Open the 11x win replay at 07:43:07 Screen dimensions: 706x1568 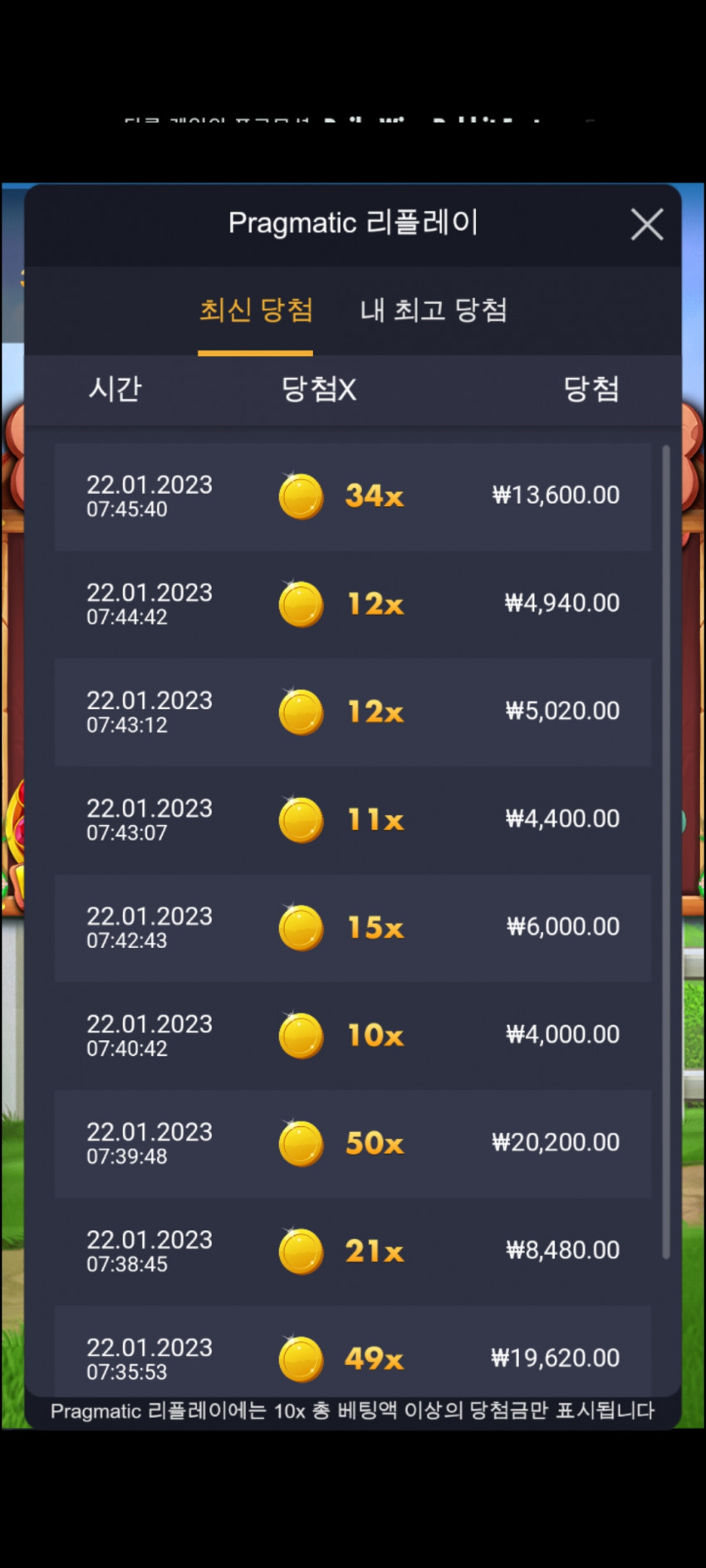(x=353, y=820)
